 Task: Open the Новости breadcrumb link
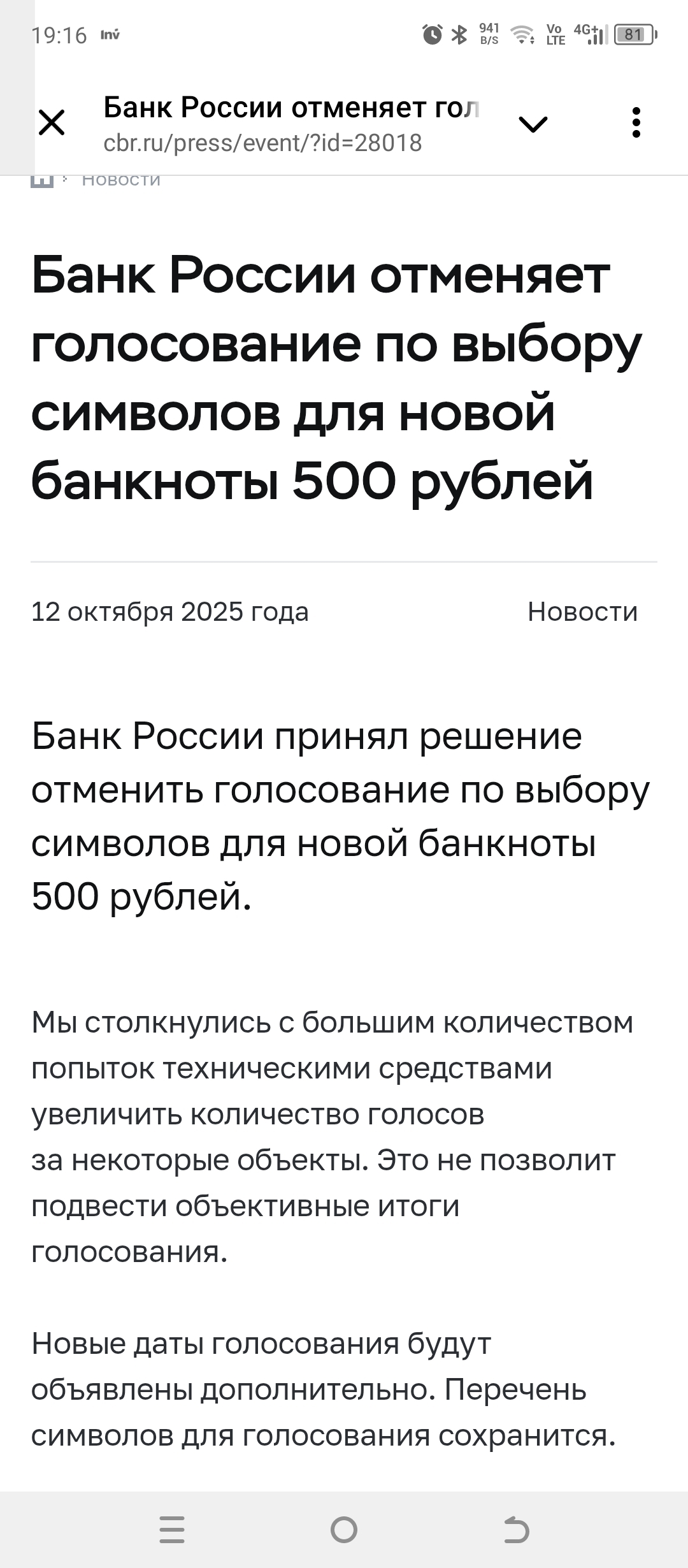click(x=121, y=180)
